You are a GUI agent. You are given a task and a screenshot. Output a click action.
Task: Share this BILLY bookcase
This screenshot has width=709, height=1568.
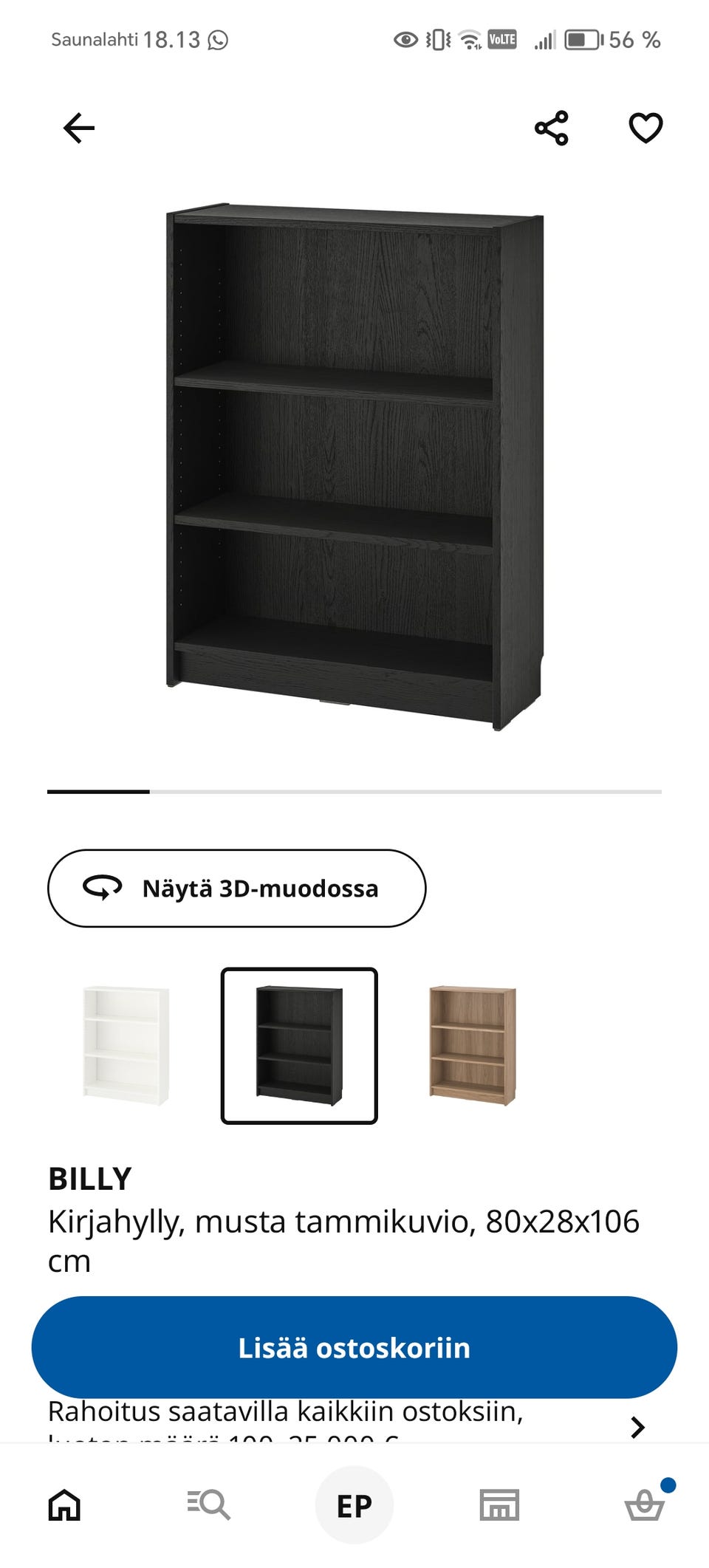coord(552,129)
